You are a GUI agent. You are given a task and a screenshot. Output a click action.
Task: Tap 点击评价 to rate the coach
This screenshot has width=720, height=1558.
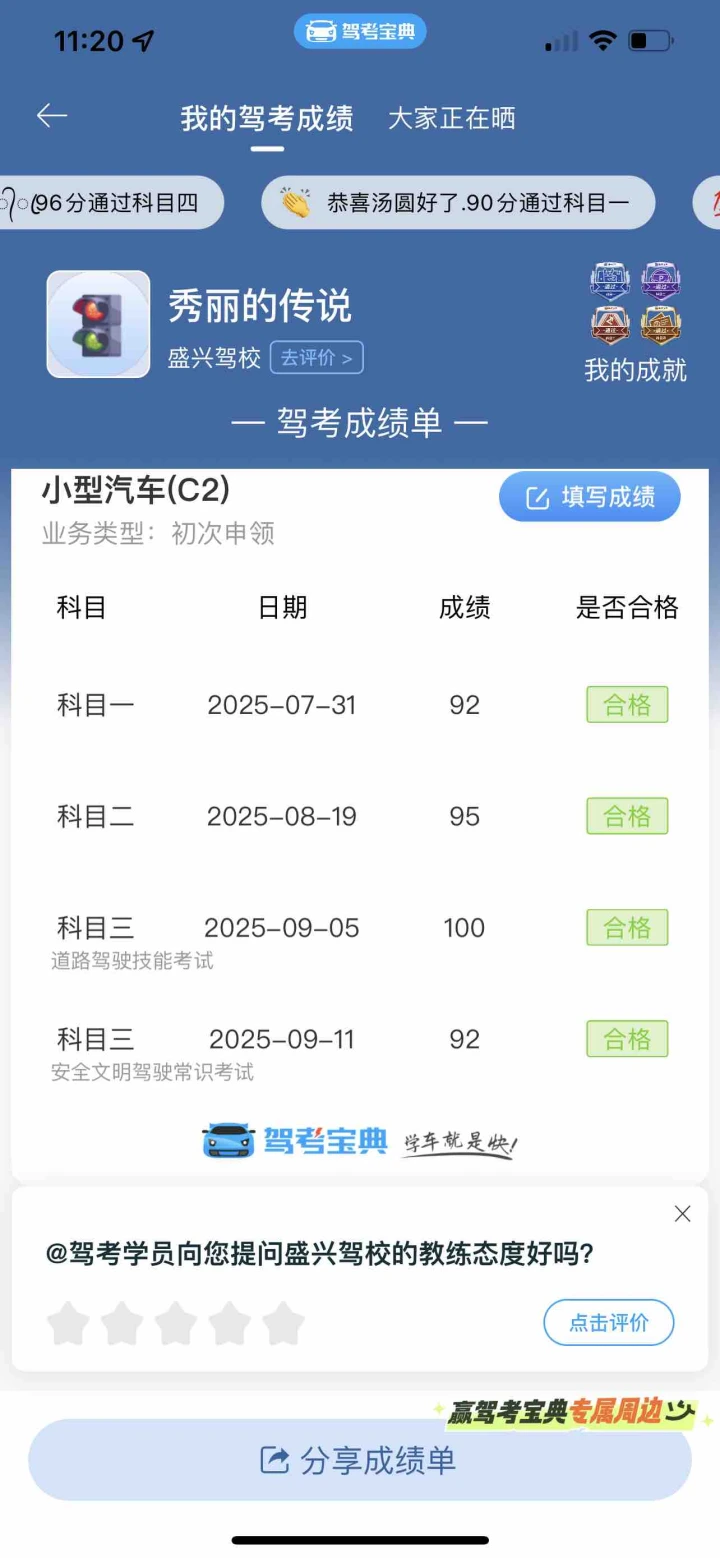tap(608, 1322)
